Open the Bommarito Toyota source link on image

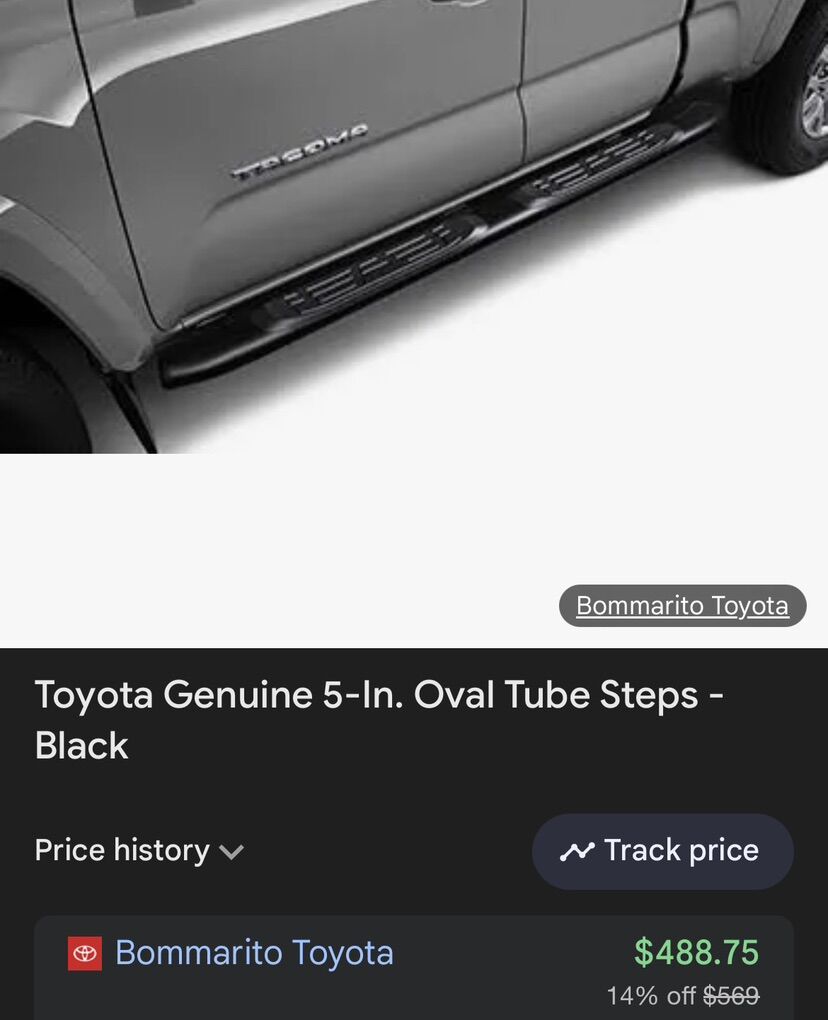pyautogui.click(x=682, y=606)
